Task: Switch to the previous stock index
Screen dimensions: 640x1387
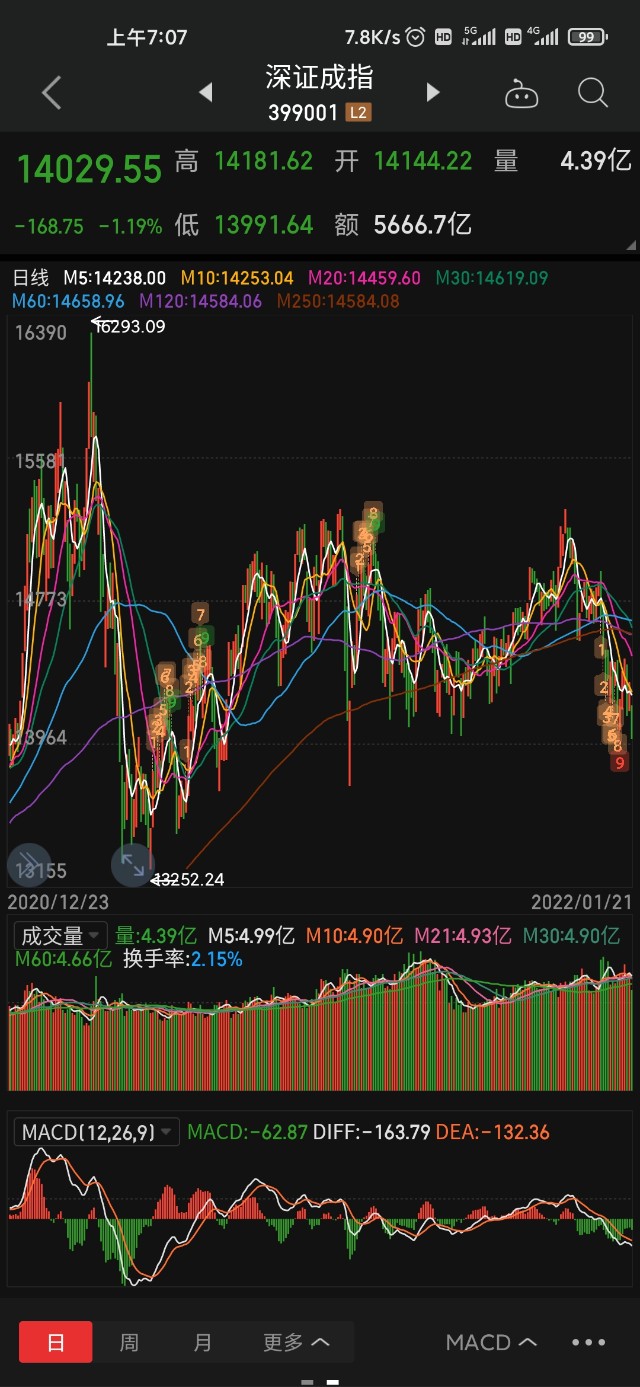Action: 206,93
